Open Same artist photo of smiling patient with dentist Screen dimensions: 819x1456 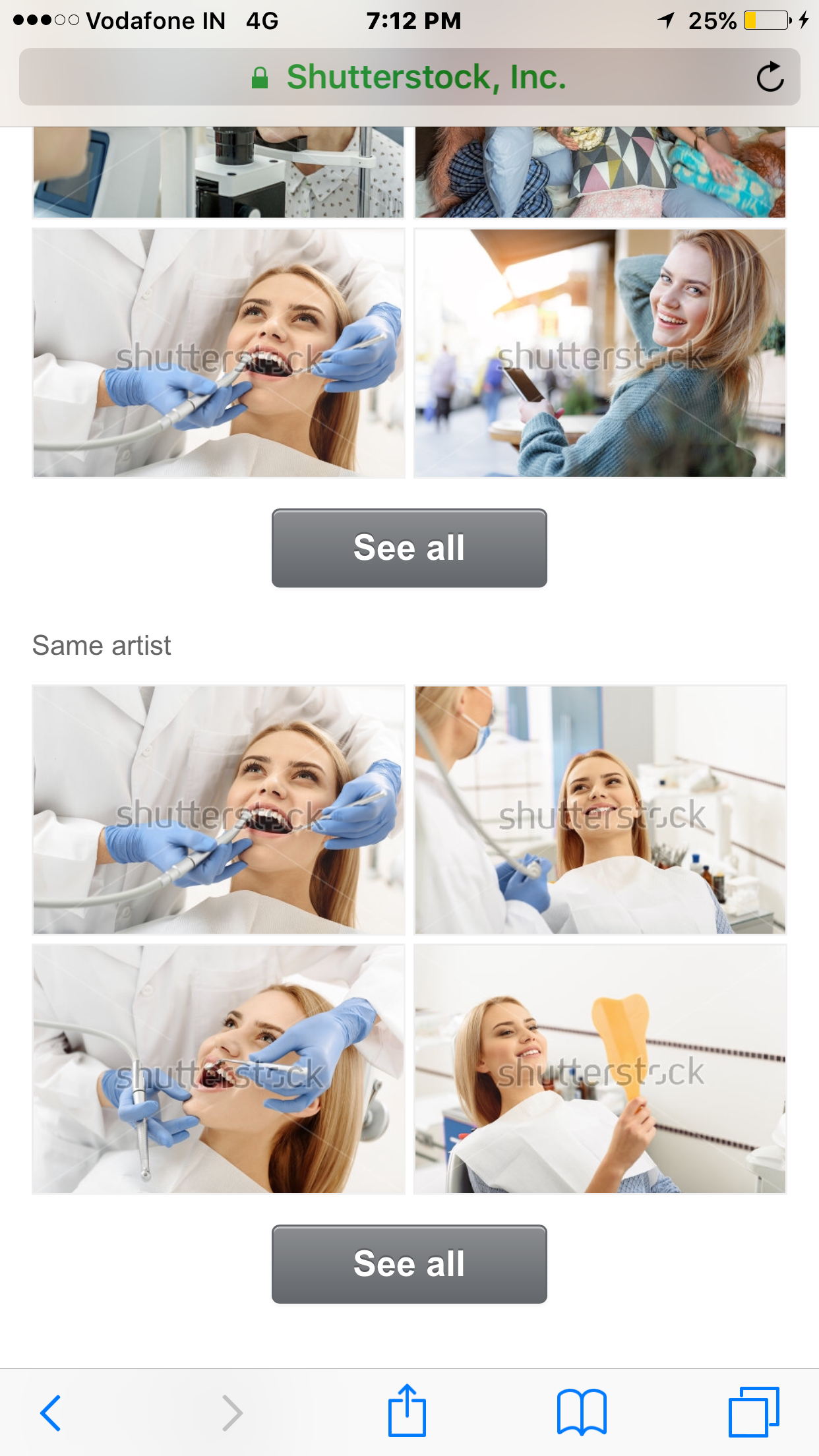(x=599, y=809)
